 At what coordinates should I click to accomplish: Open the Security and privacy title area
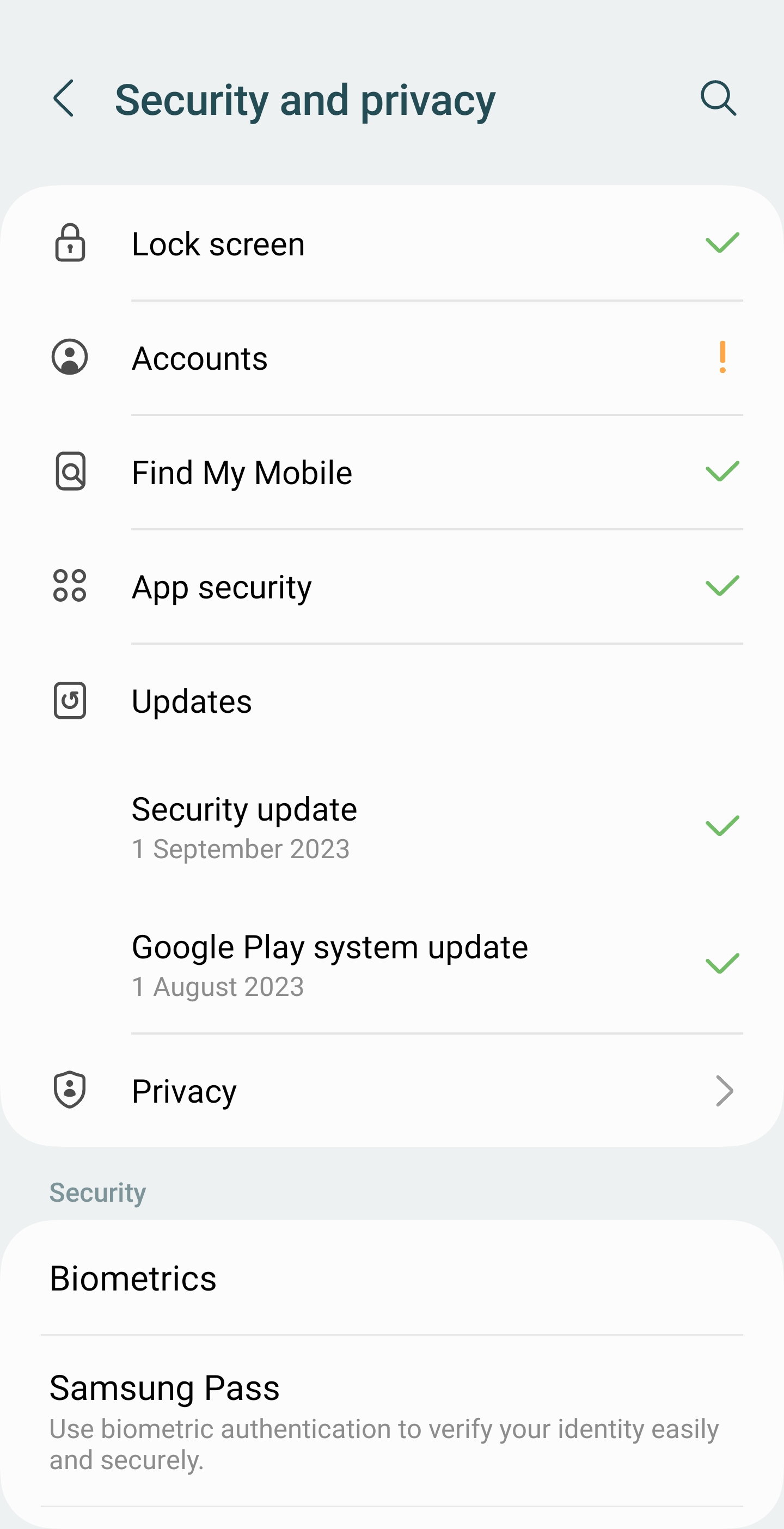[304, 100]
